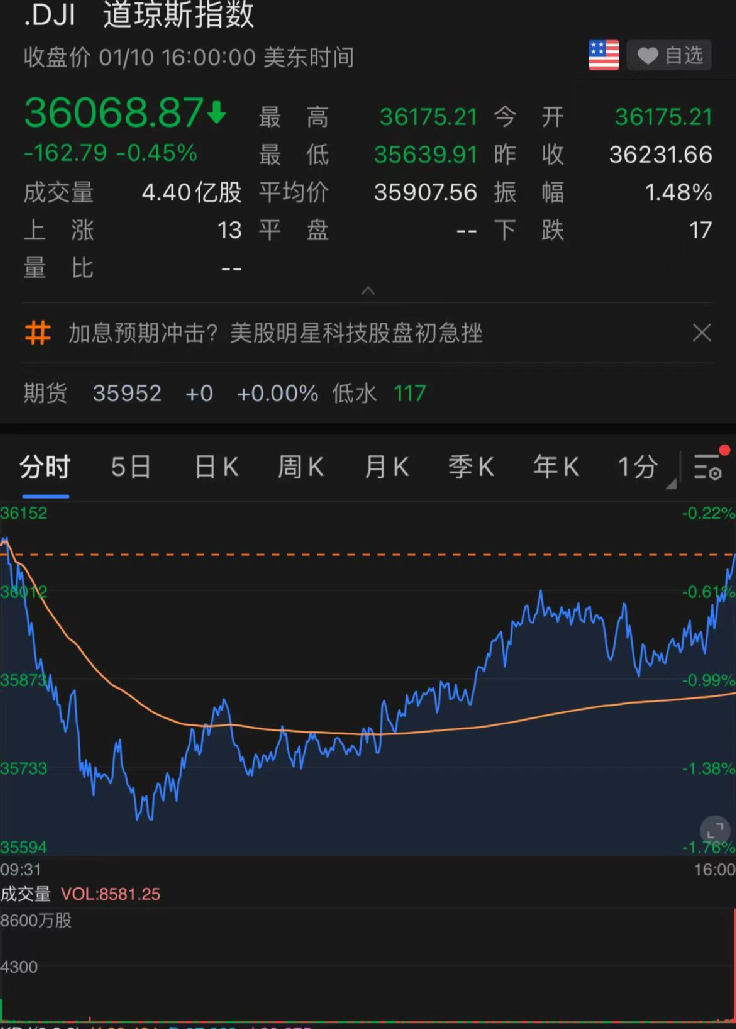View the 月K chart

(x=386, y=467)
